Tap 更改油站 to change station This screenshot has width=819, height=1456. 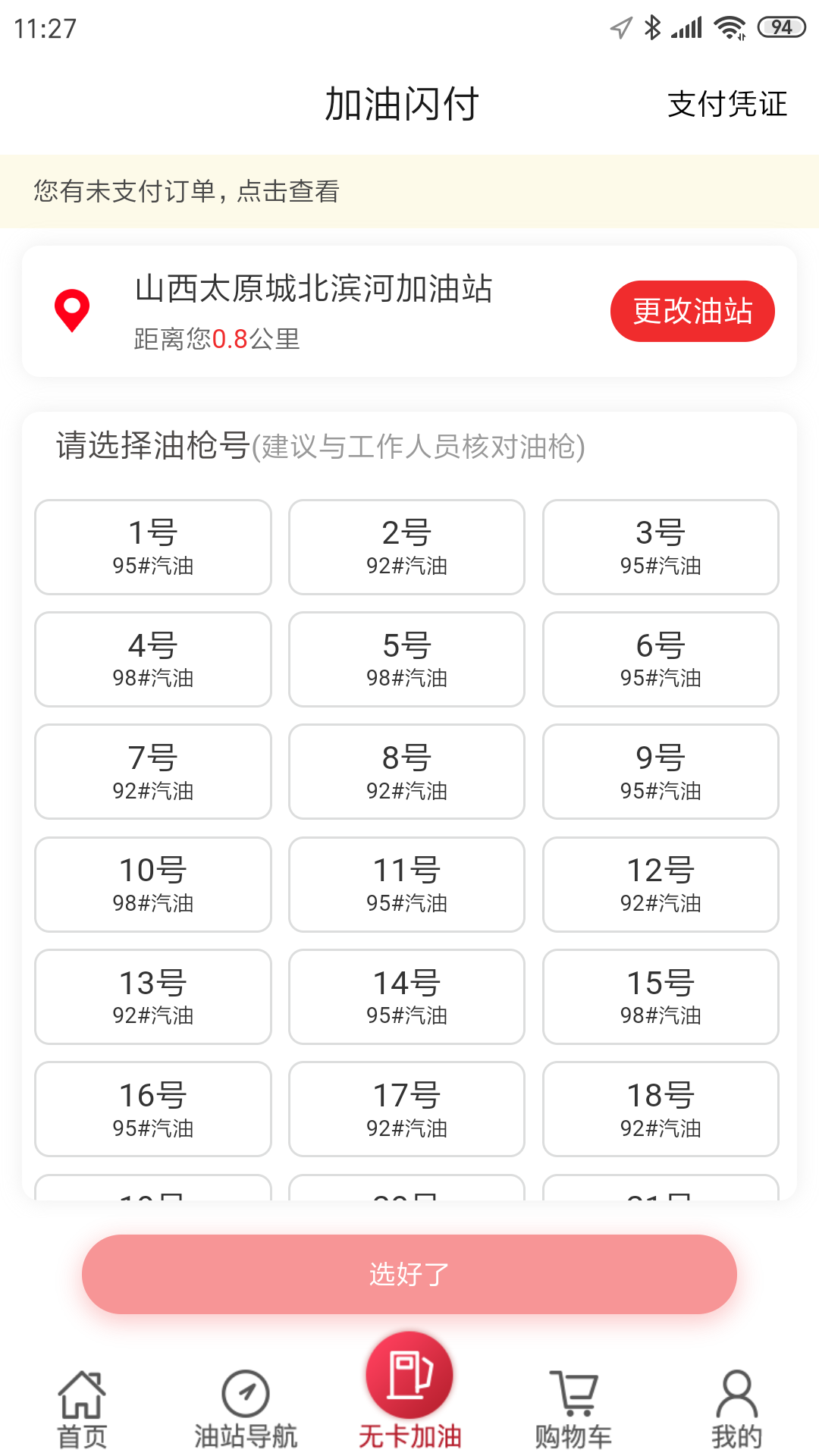[x=692, y=311]
